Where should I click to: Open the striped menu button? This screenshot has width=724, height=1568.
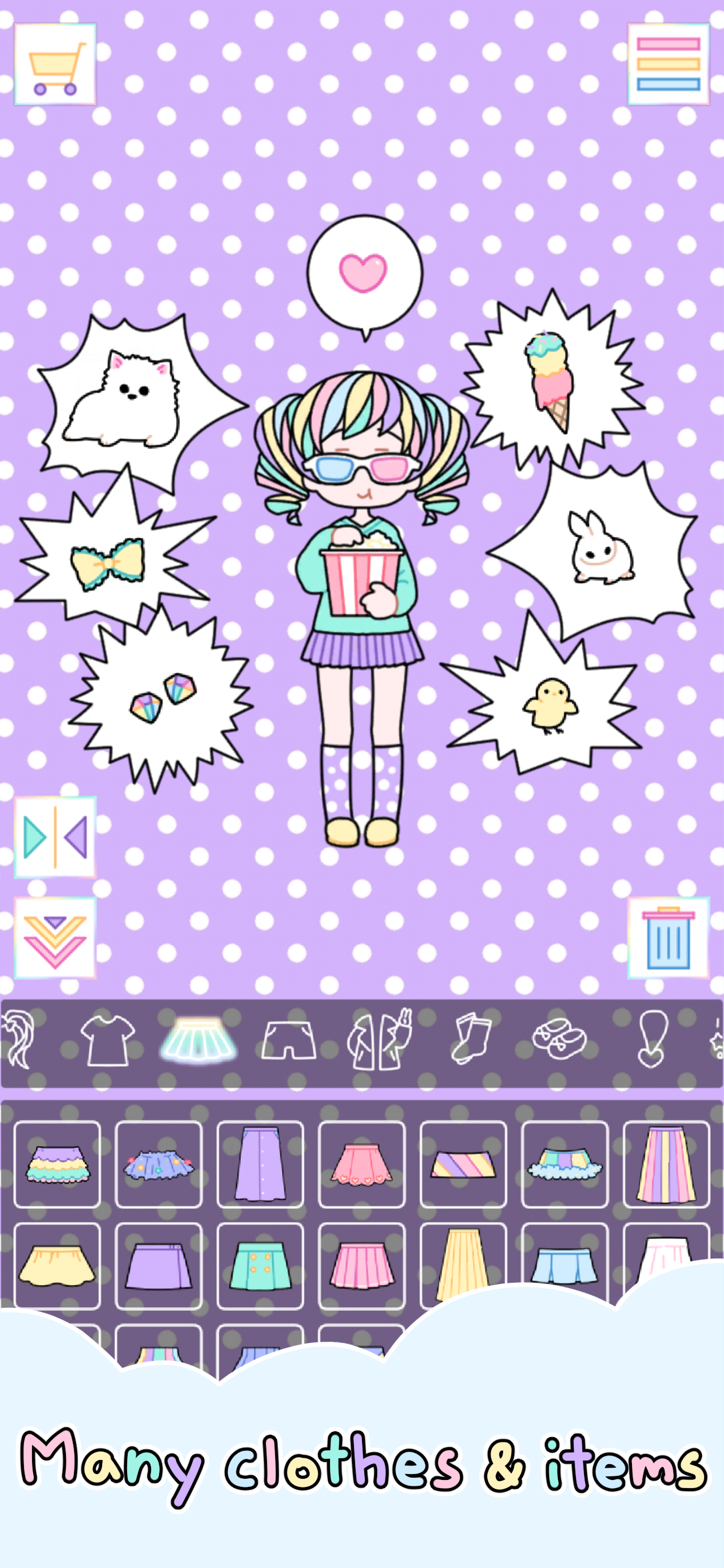pyautogui.click(x=668, y=64)
